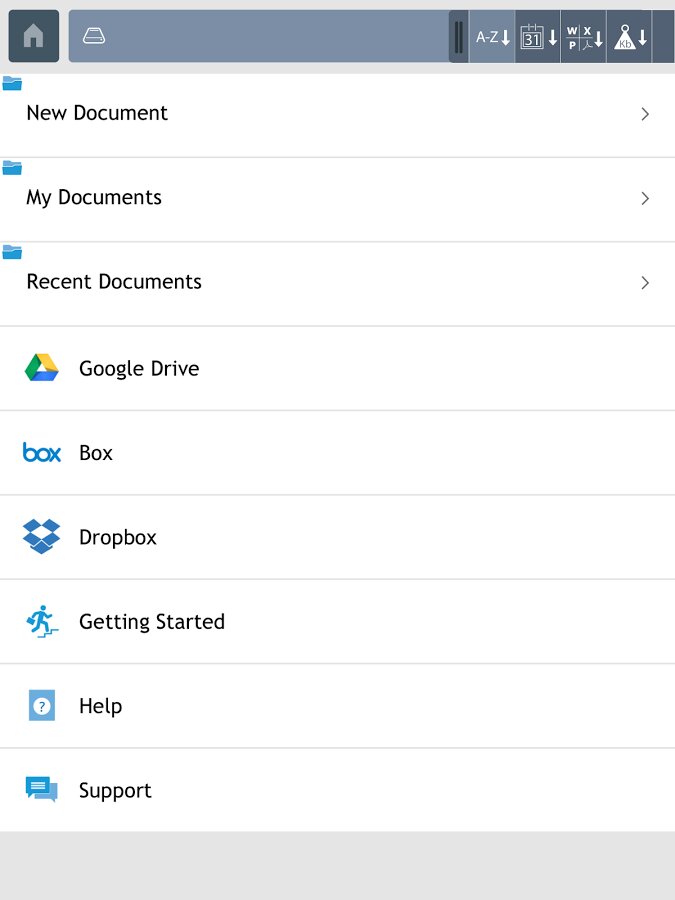Sort files alphabetically A-Z
Viewport: 675px width, 900px height.
tap(492, 37)
